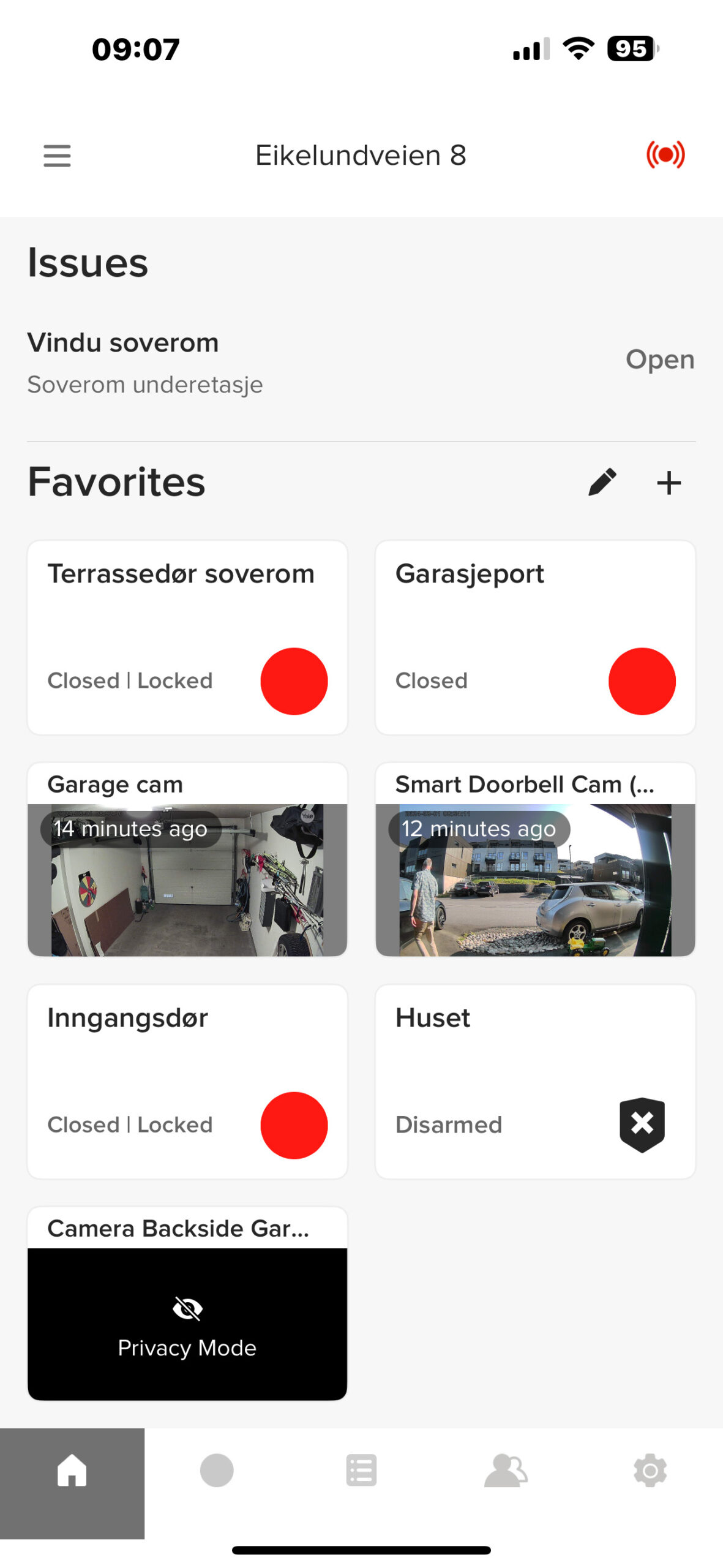Toggle the Inngangsdør lock button

coord(294,1125)
